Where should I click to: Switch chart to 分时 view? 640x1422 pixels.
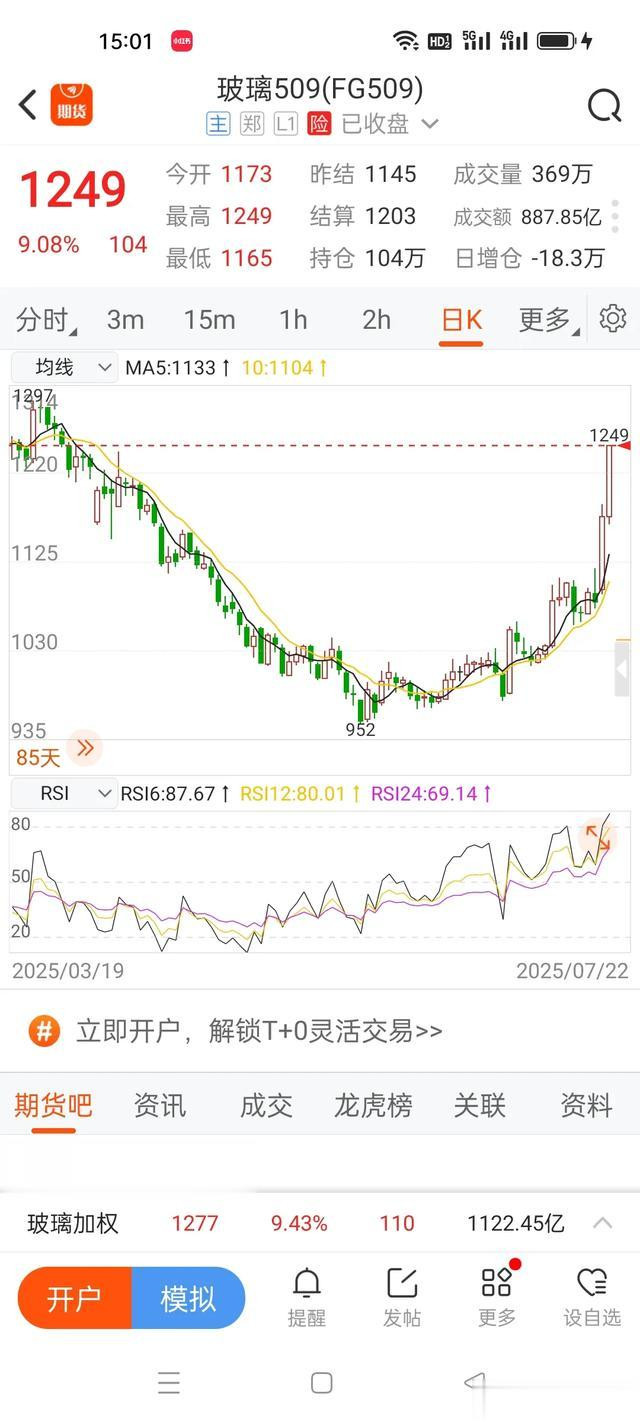coord(45,320)
